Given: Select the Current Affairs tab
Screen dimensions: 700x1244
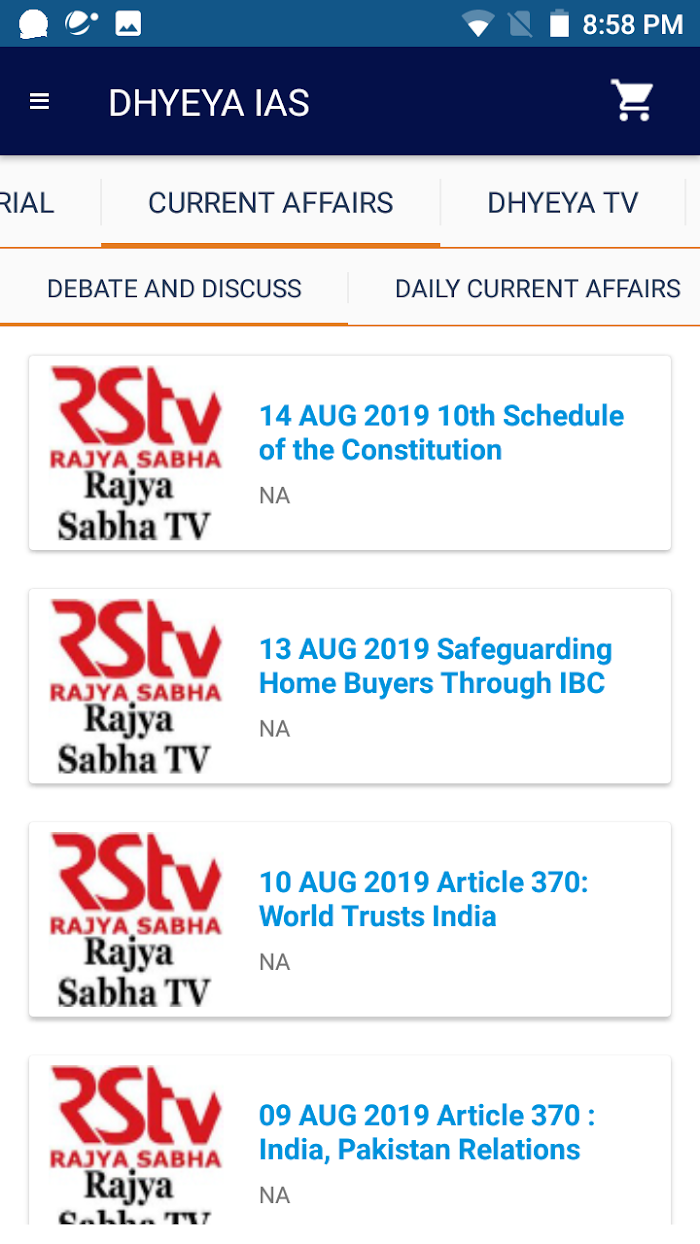Looking at the screenshot, I should coord(270,203).
